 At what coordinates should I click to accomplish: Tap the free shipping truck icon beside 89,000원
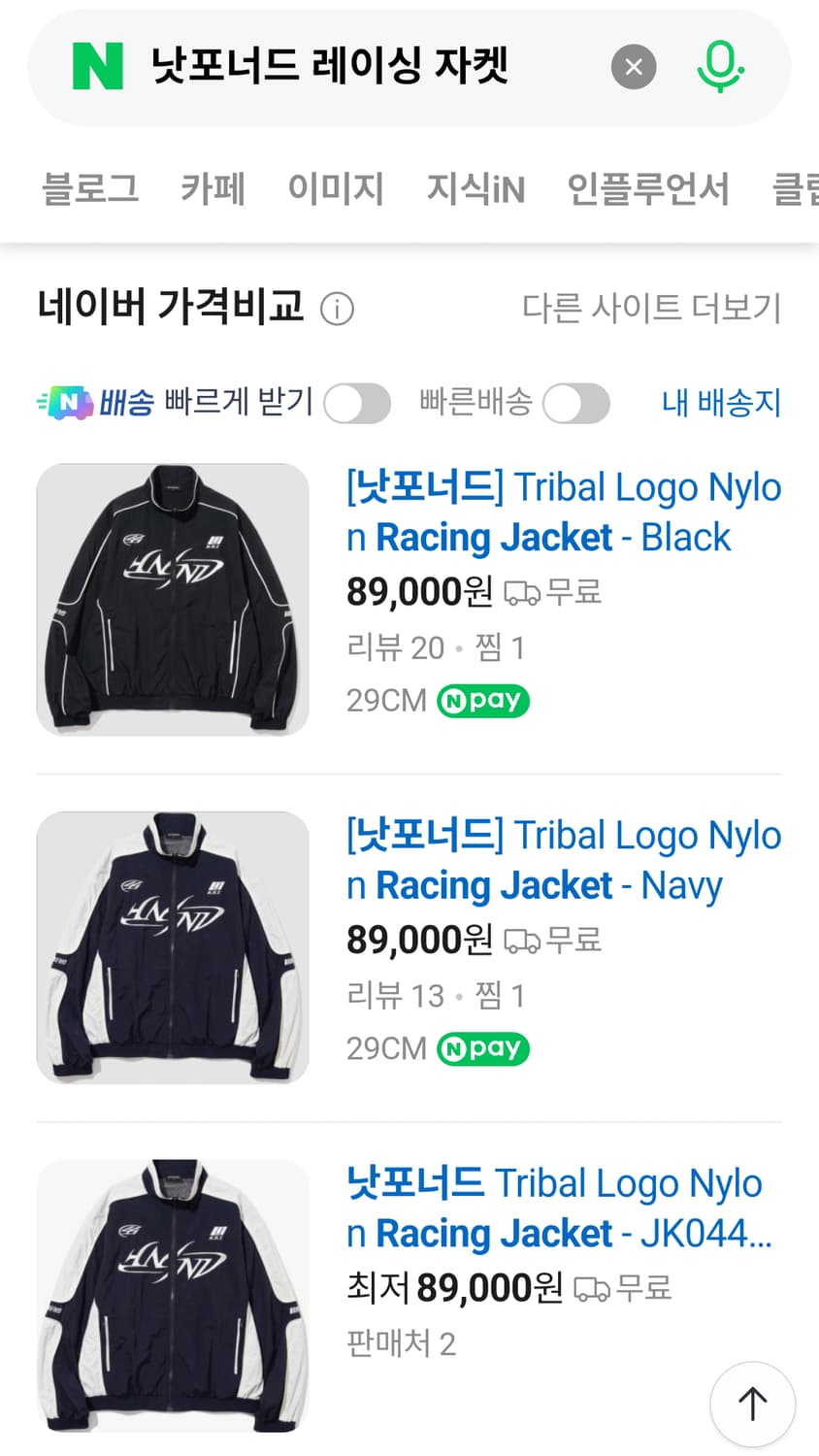523,592
